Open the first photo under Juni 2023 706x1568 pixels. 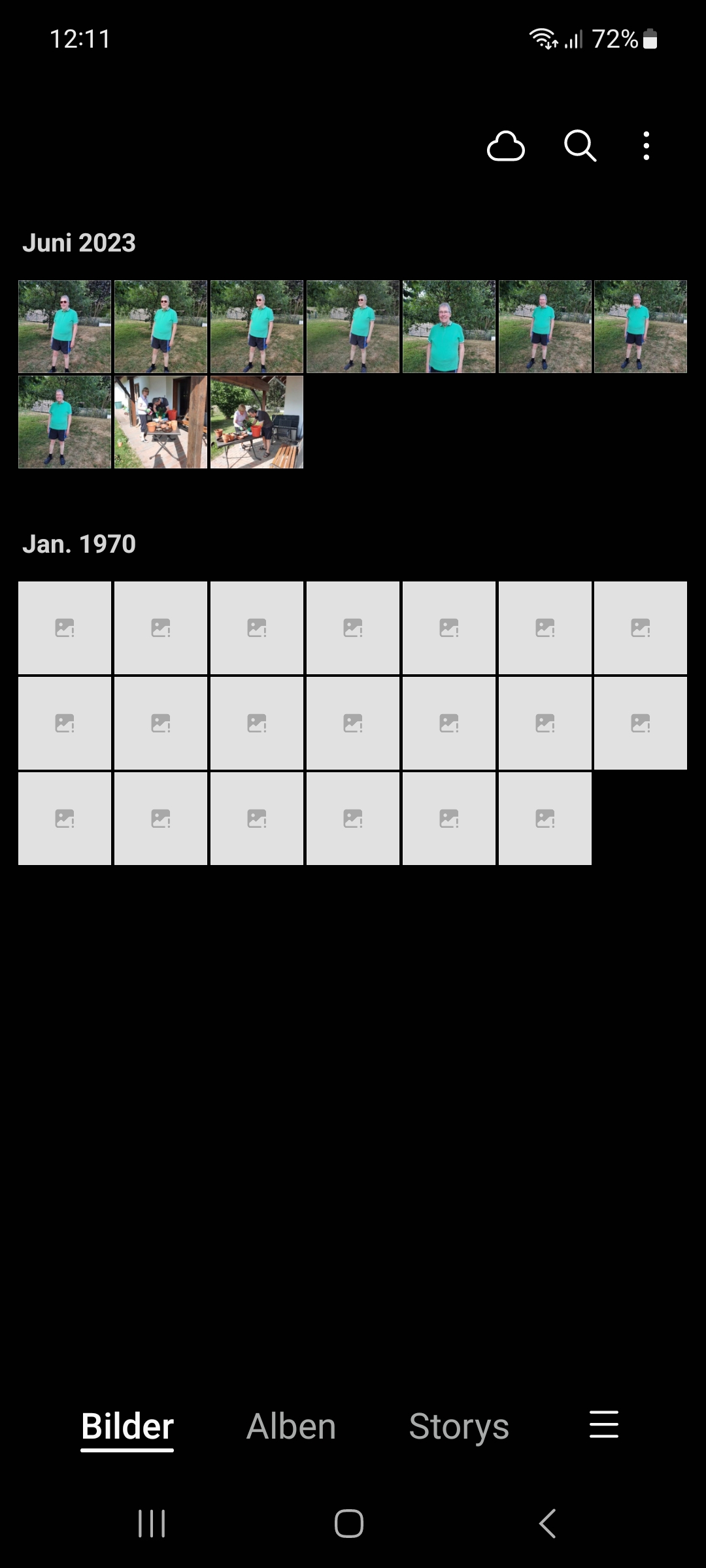(x=65, y=327)
